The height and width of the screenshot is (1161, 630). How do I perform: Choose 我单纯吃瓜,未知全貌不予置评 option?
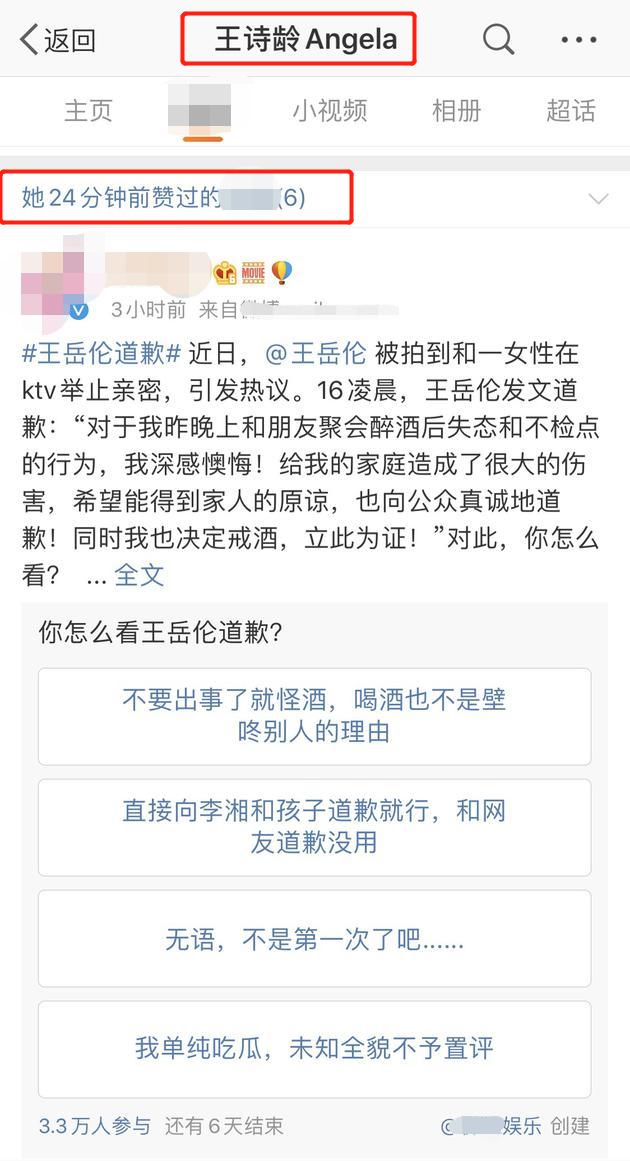pos(315,1049)
